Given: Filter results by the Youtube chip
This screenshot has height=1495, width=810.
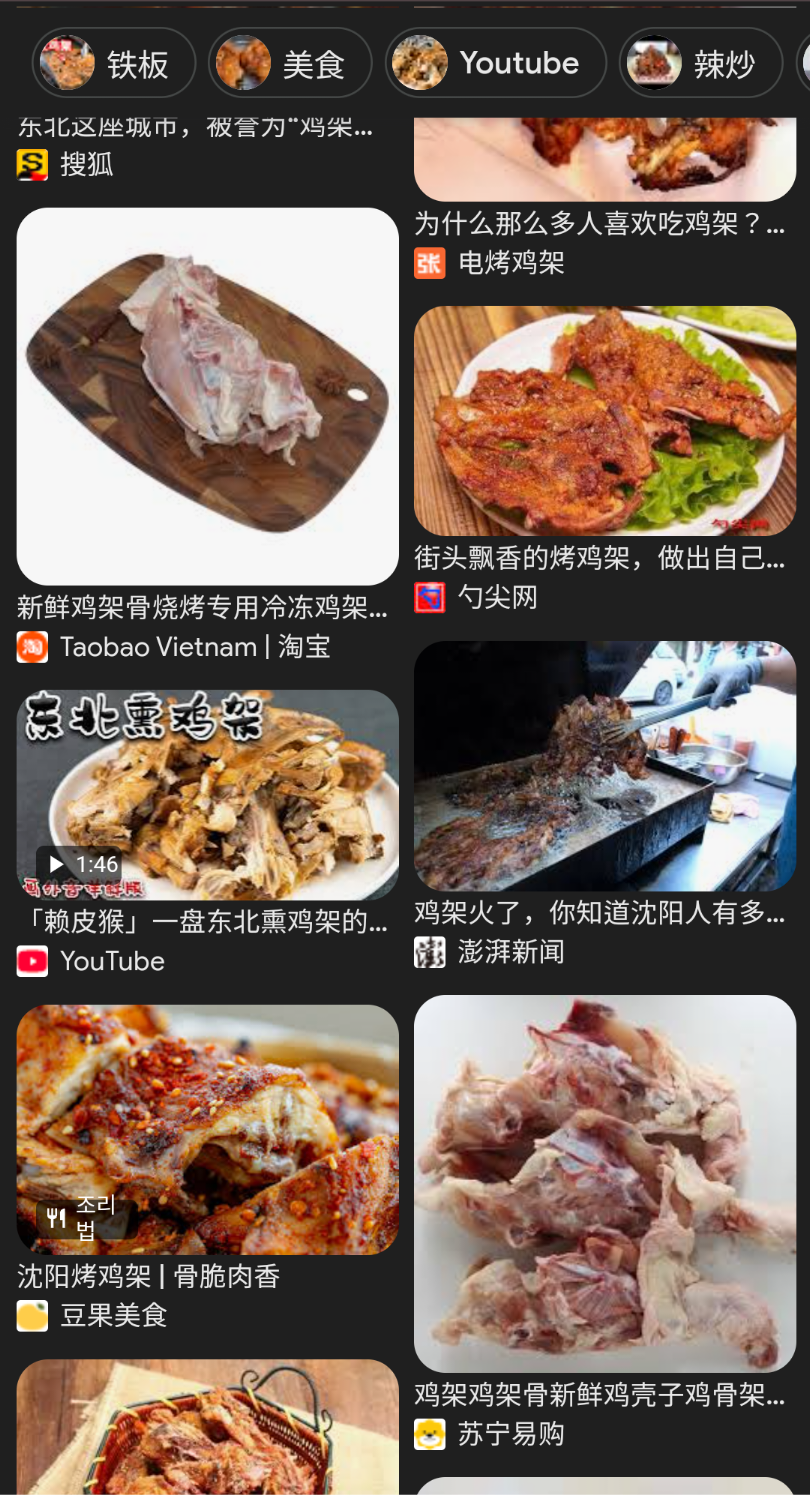Looking at the screenshot, I should point(496,63).
